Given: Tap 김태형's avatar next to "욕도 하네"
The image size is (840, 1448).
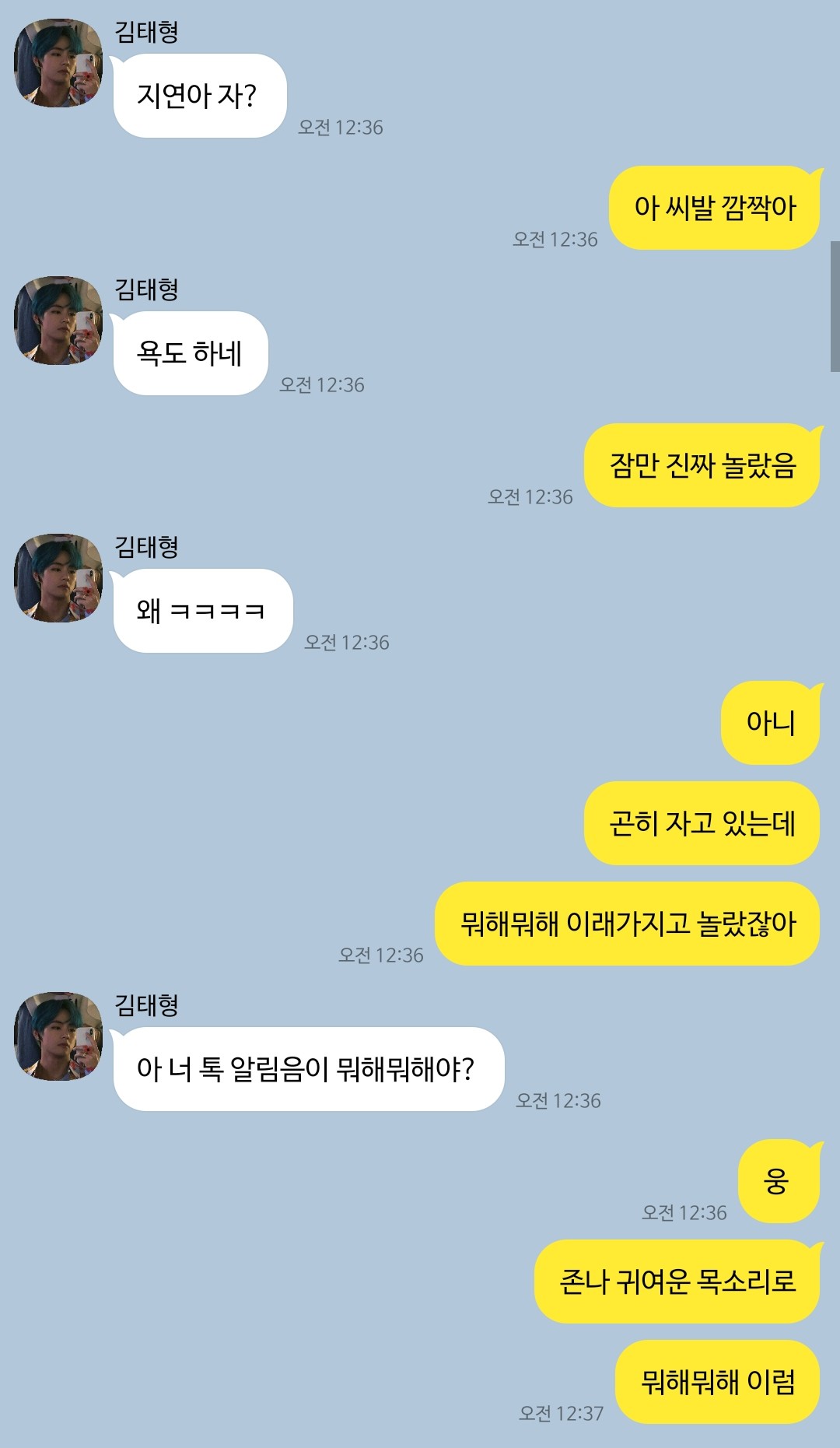Looking at the screenshot, I should pyautogui.click(x=58, y=321).
